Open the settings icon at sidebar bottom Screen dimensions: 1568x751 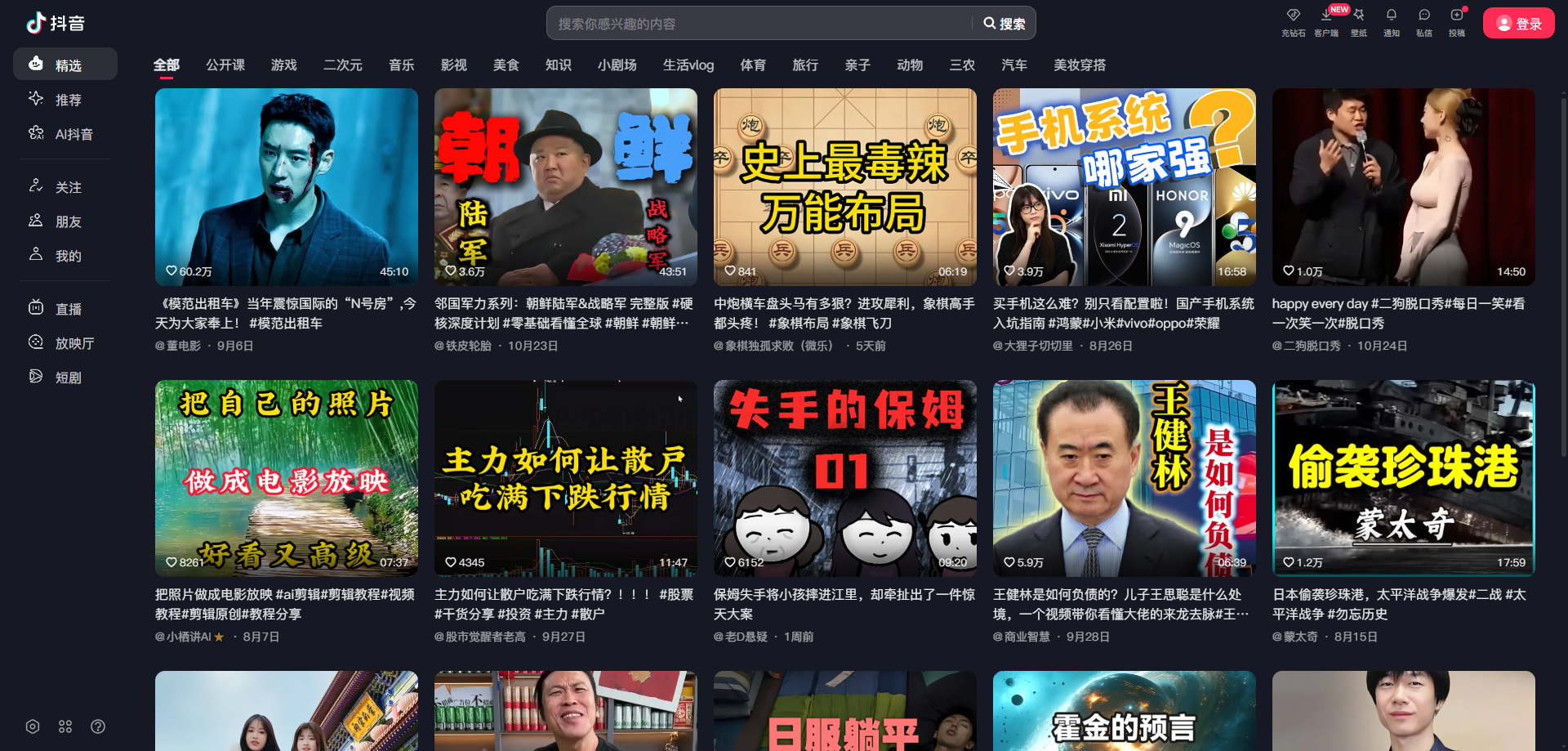coord(33,726)
